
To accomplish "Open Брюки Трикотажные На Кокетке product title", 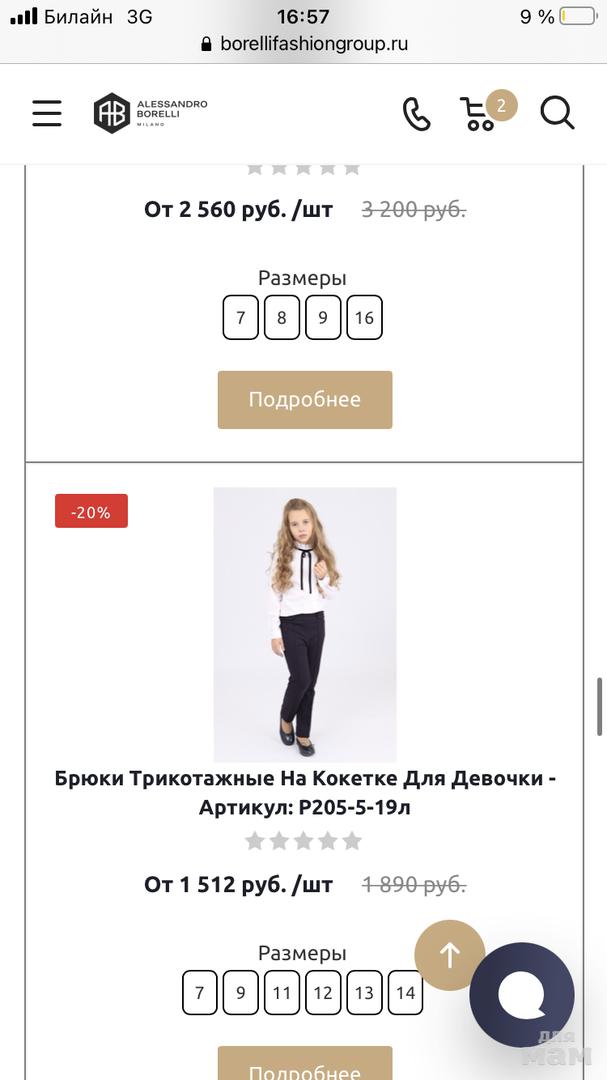I will [x=305, y=792].
